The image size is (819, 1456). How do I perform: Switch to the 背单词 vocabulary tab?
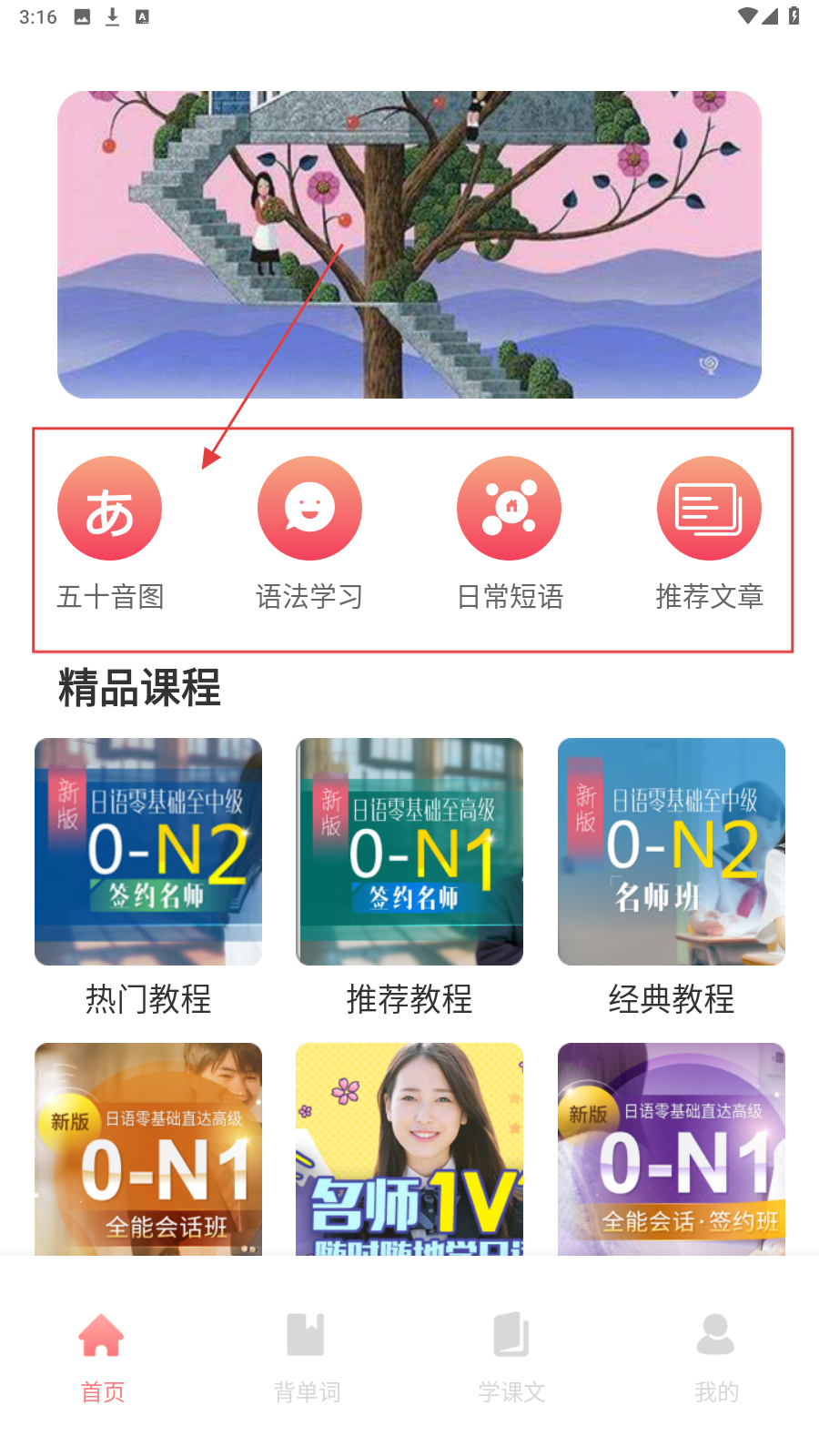pos(307,1356)
